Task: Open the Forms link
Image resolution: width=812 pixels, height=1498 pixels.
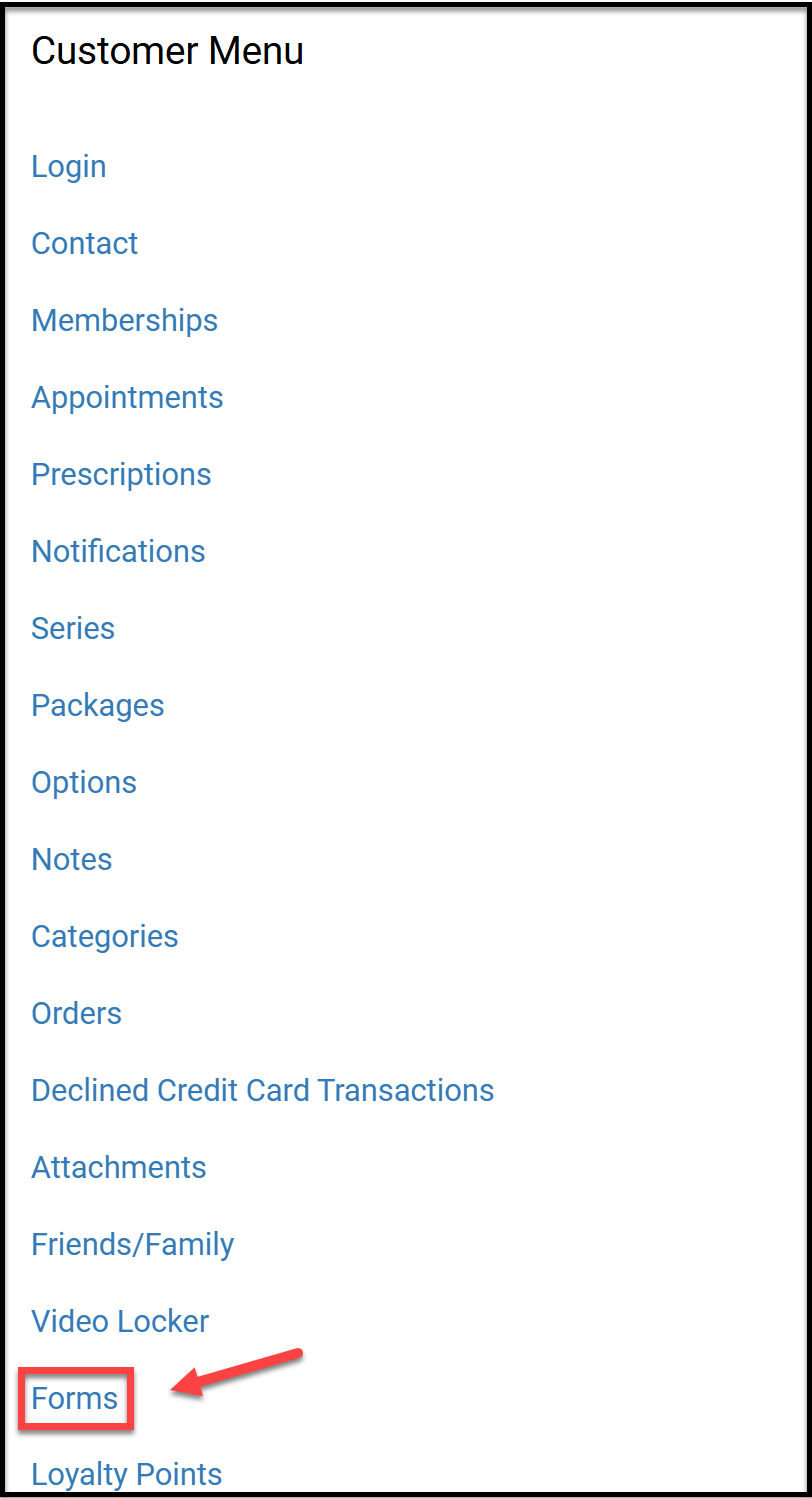Action: 75,1399
